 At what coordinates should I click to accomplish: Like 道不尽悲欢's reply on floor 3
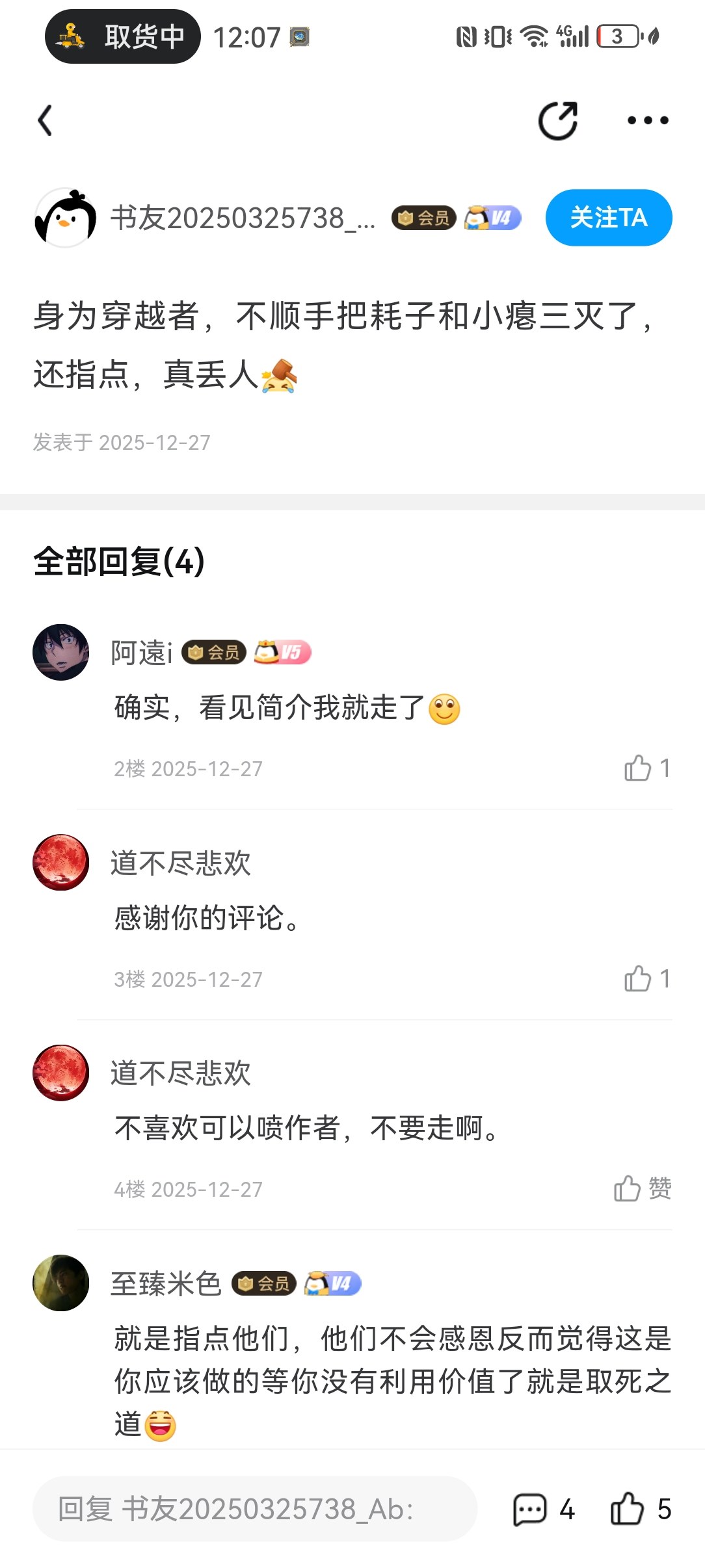pyautogui.click(x=638, y=978)
